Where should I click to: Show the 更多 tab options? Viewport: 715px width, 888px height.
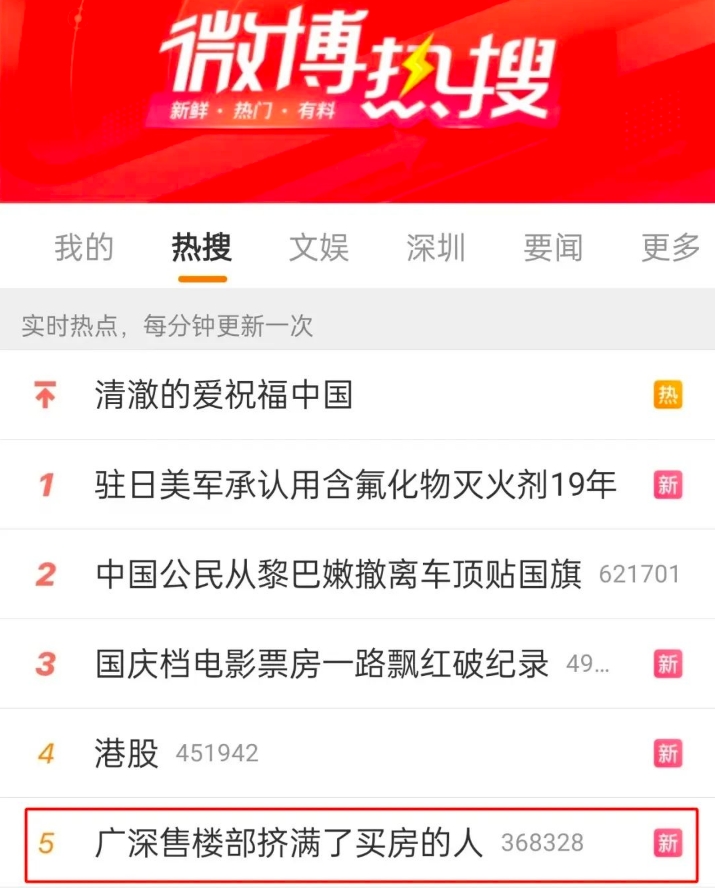tap(670, 248)
